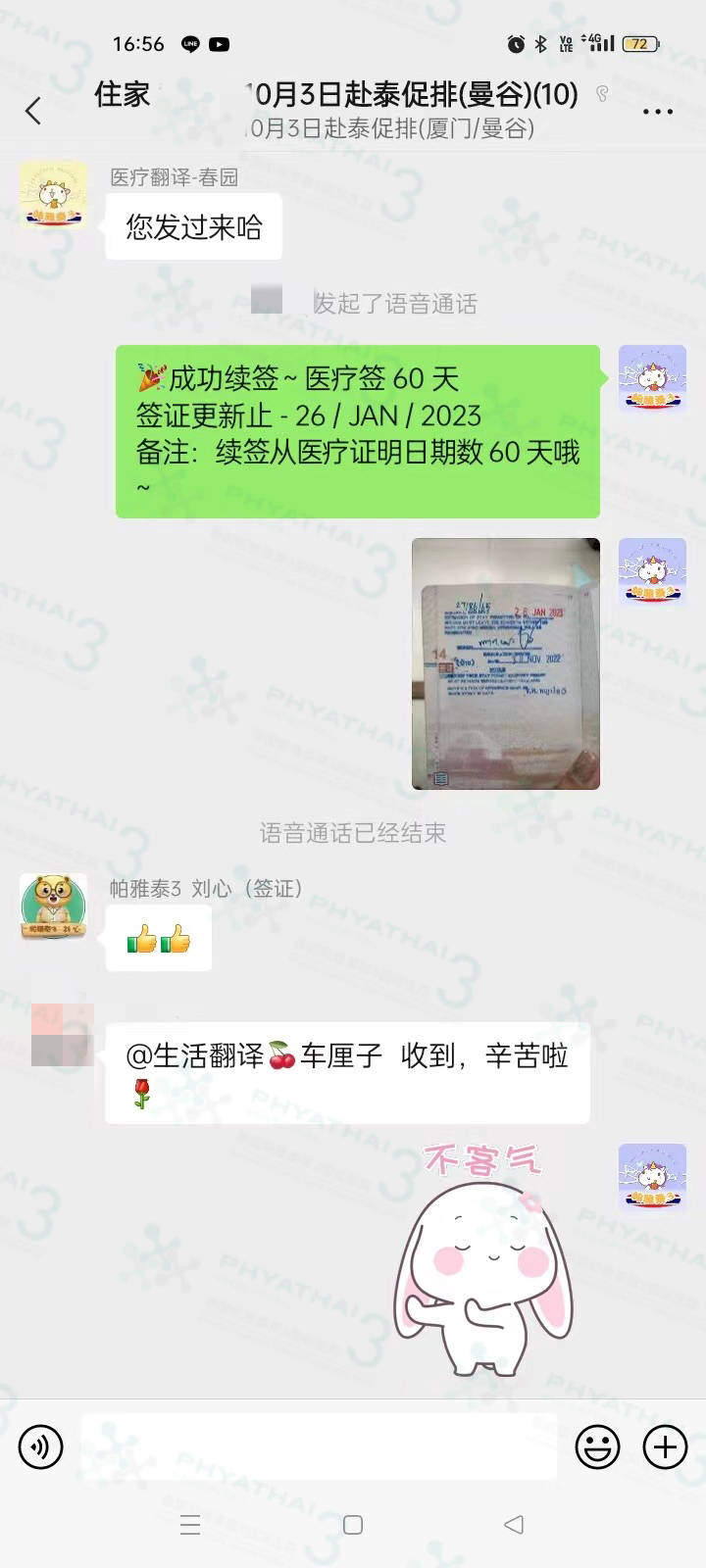The width and height of the screenshot is (706, 1568).
Task: Open the group chat overflow menu
Action: pos(657,112)
